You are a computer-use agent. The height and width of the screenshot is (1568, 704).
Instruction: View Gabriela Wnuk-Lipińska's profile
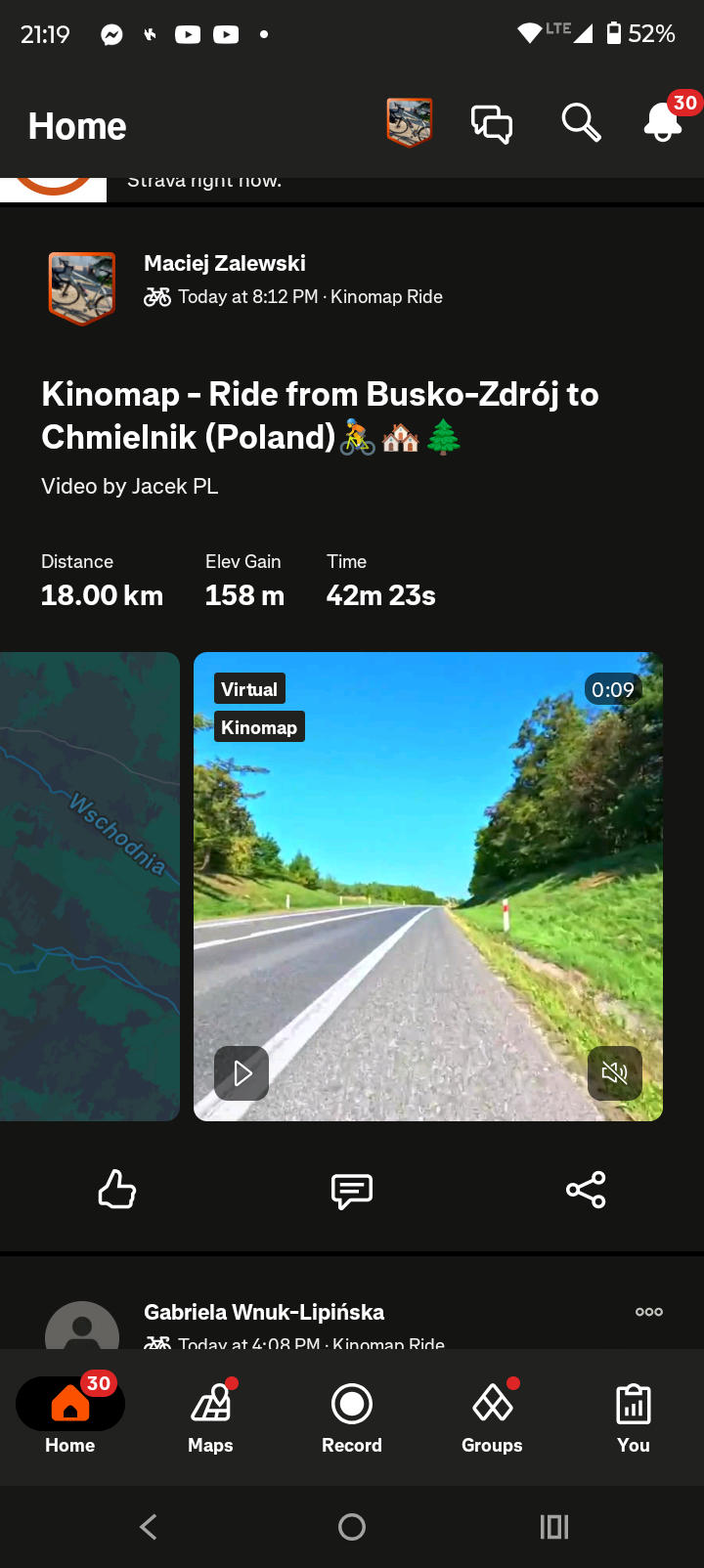264,1312
